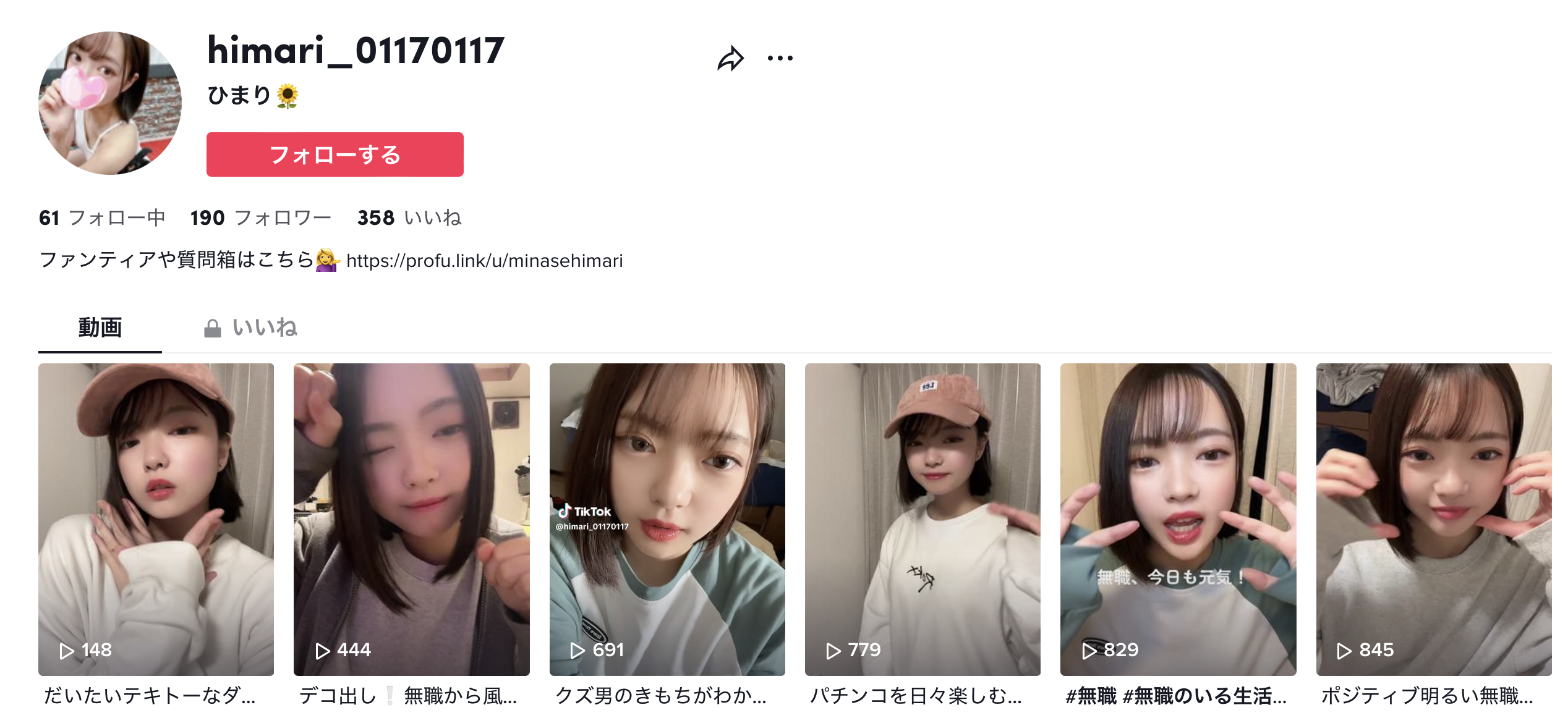Open the profu.link profile link
The height and width of the screenshot is (718, 1568).
[484, 261]
